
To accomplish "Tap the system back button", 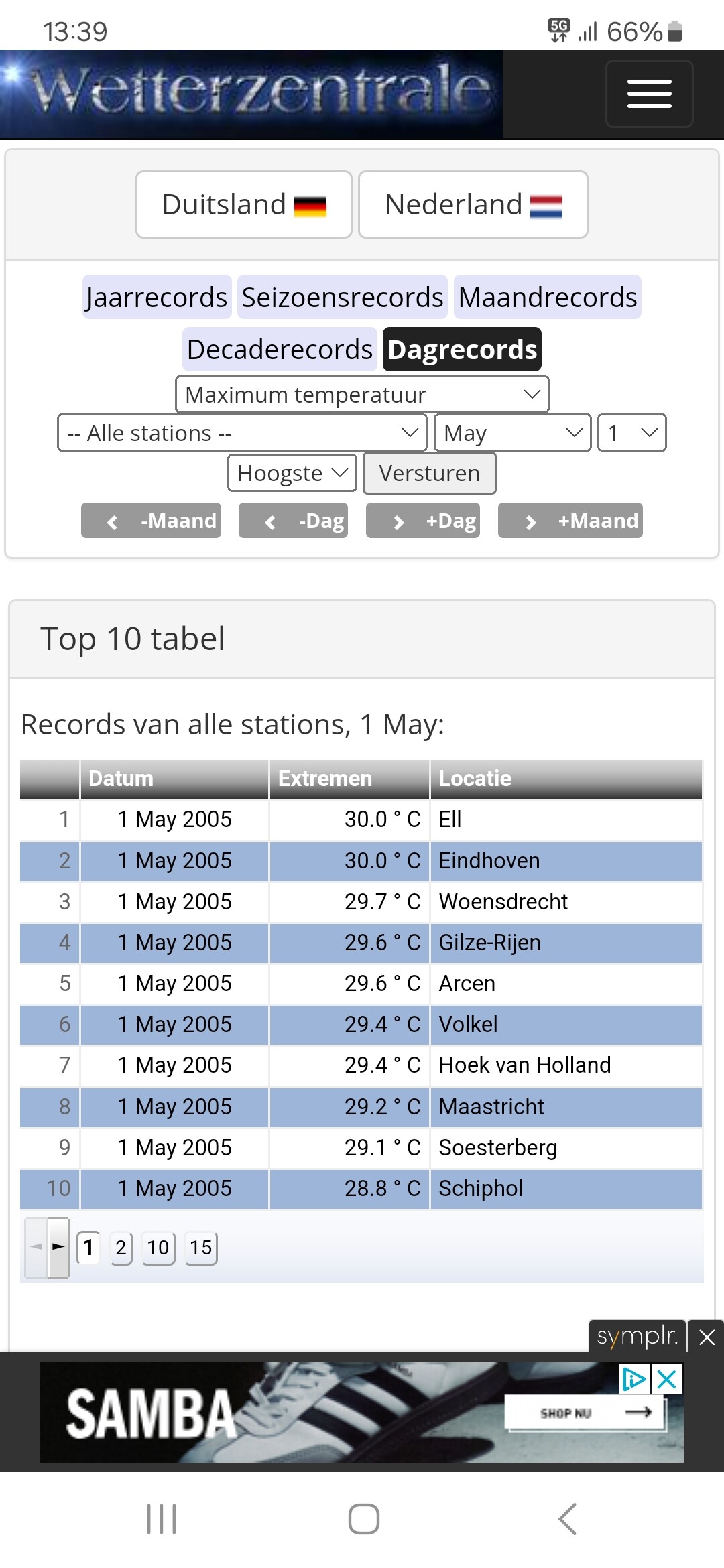I will (x=567, y=1518).
